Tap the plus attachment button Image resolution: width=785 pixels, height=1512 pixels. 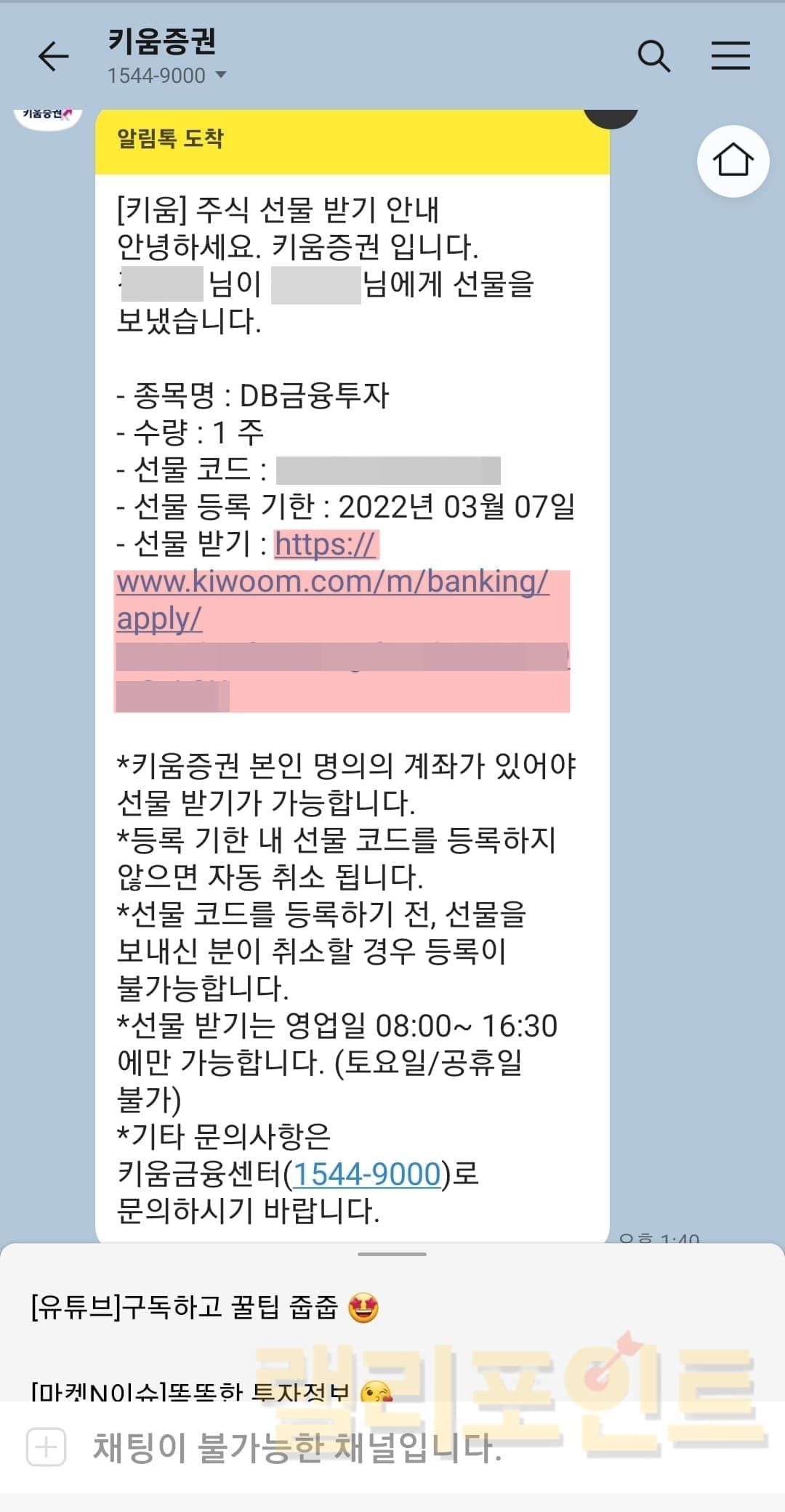point(46,1447)
